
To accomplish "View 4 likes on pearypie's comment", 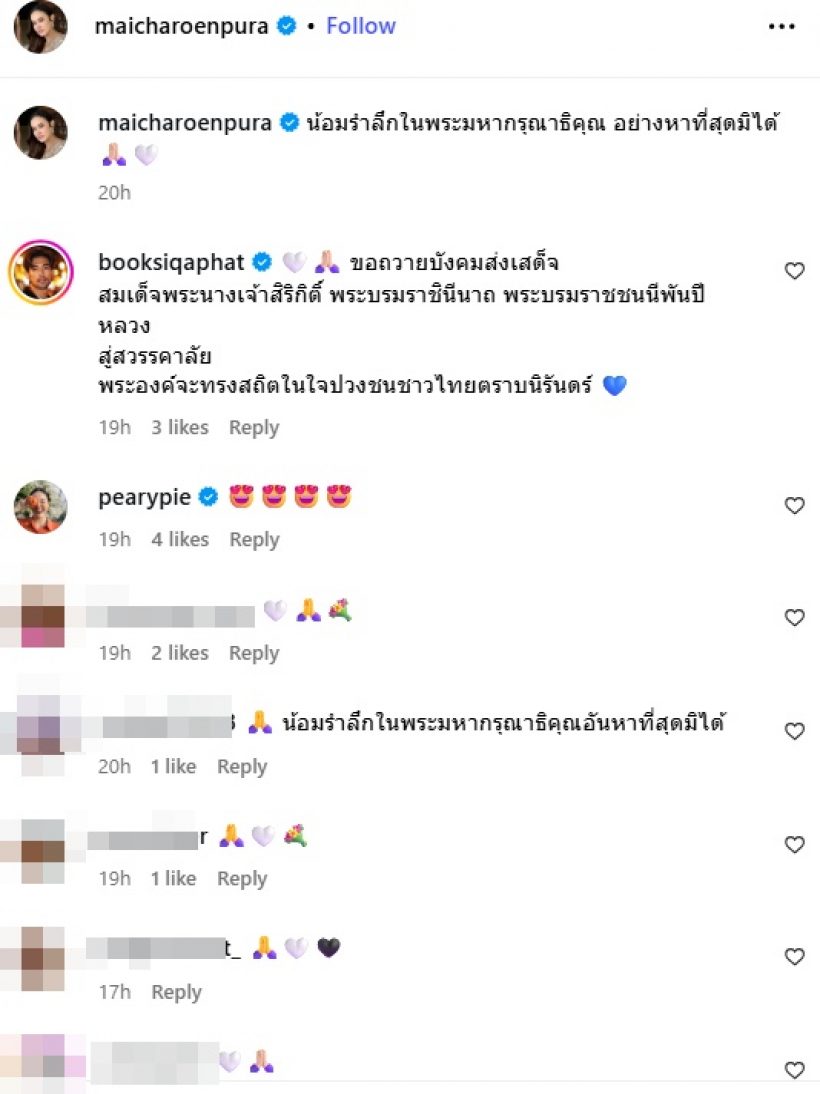I will 180,539.
